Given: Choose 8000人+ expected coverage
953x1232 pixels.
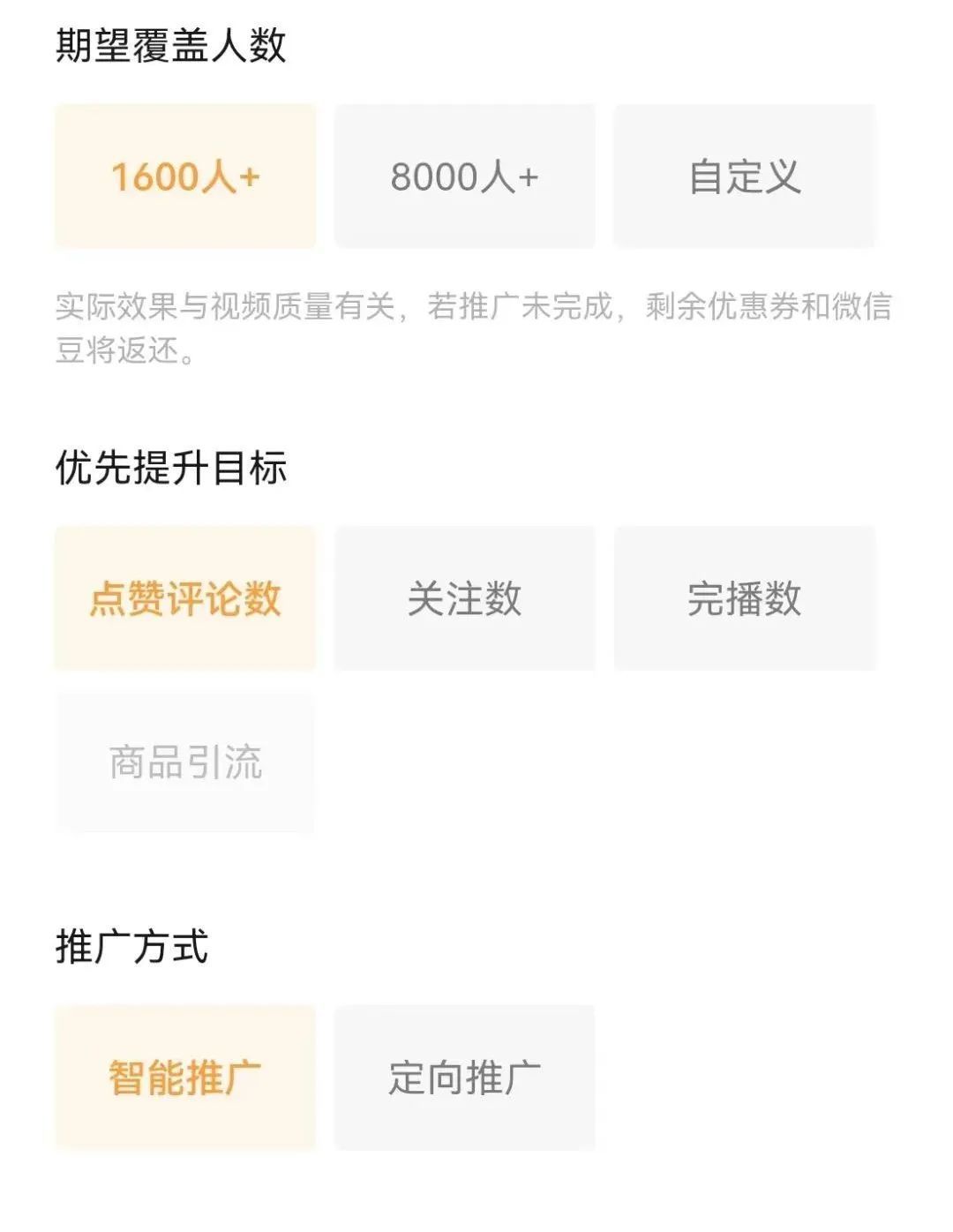Looking at the screenshot, I should 465,175.
